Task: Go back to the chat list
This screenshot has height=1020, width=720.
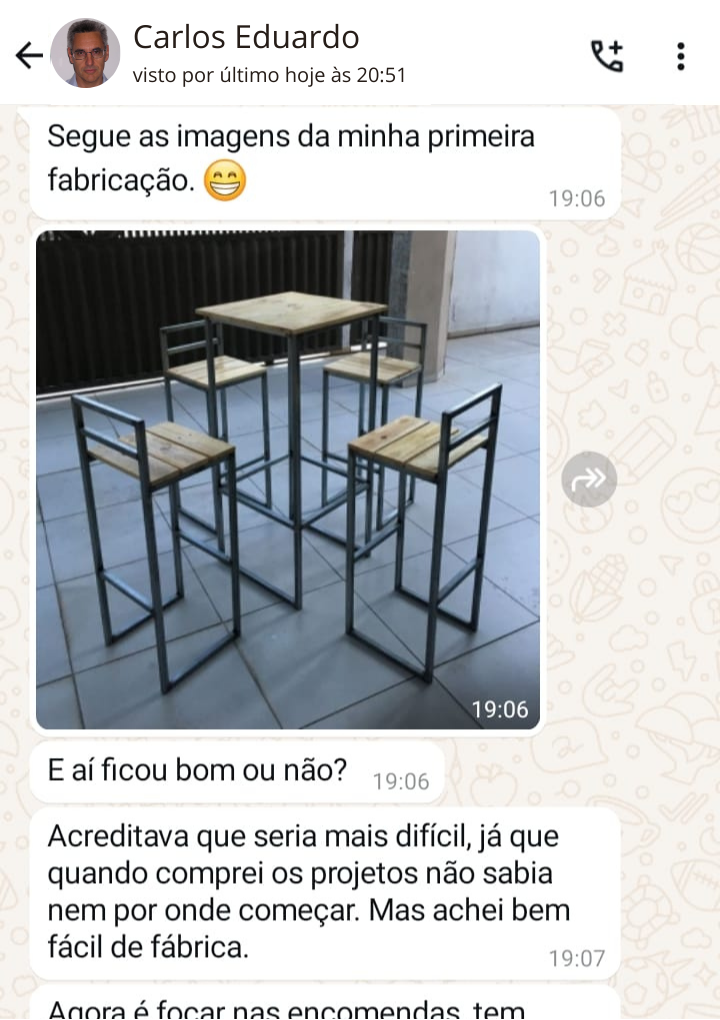Action: (29, 55)
